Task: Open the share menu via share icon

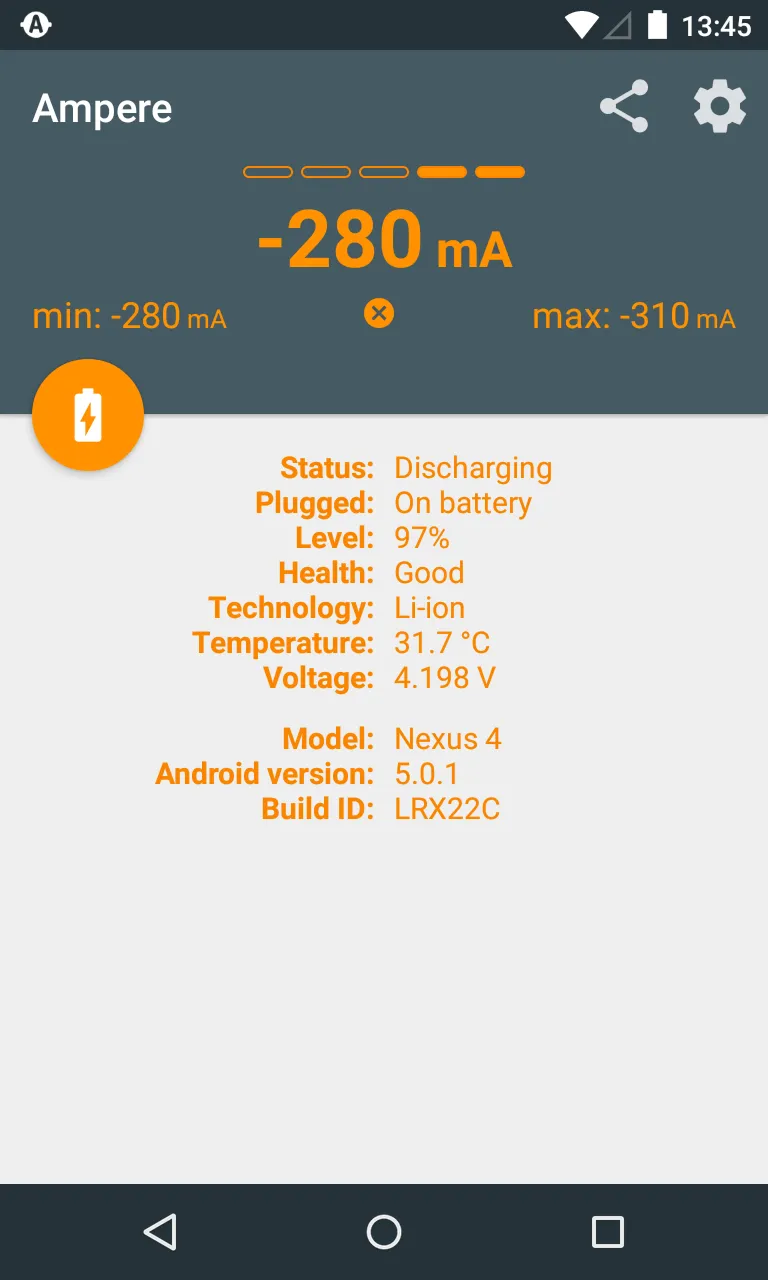Action: click(x=623, y=105)
